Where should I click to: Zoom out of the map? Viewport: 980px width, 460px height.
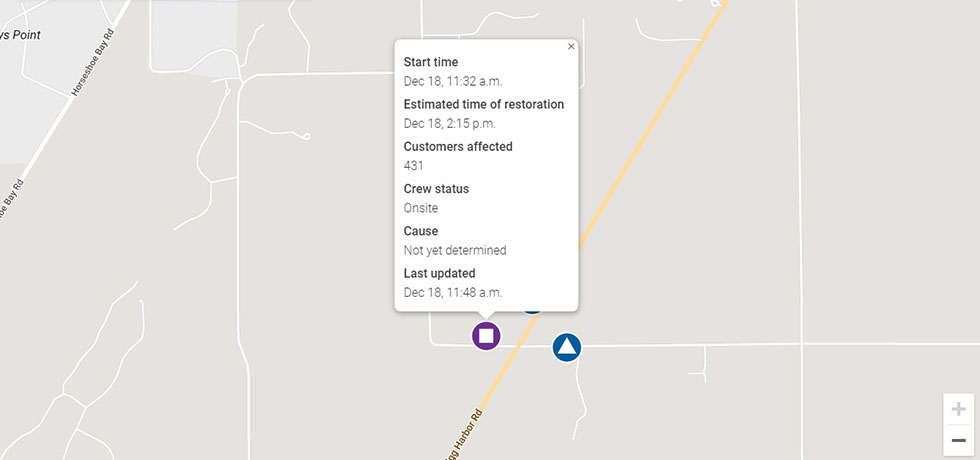958,440
